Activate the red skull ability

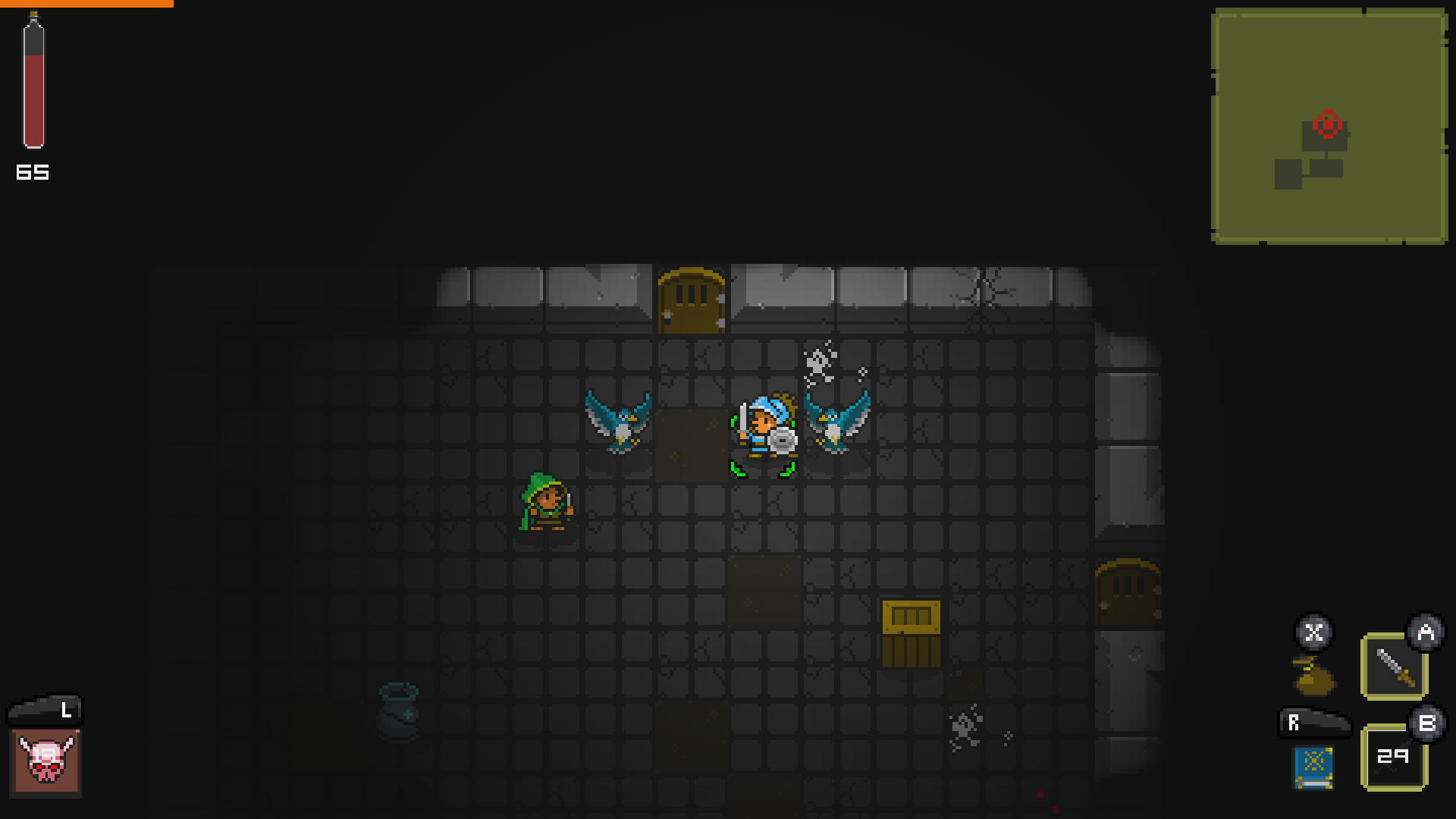(46, 761)
